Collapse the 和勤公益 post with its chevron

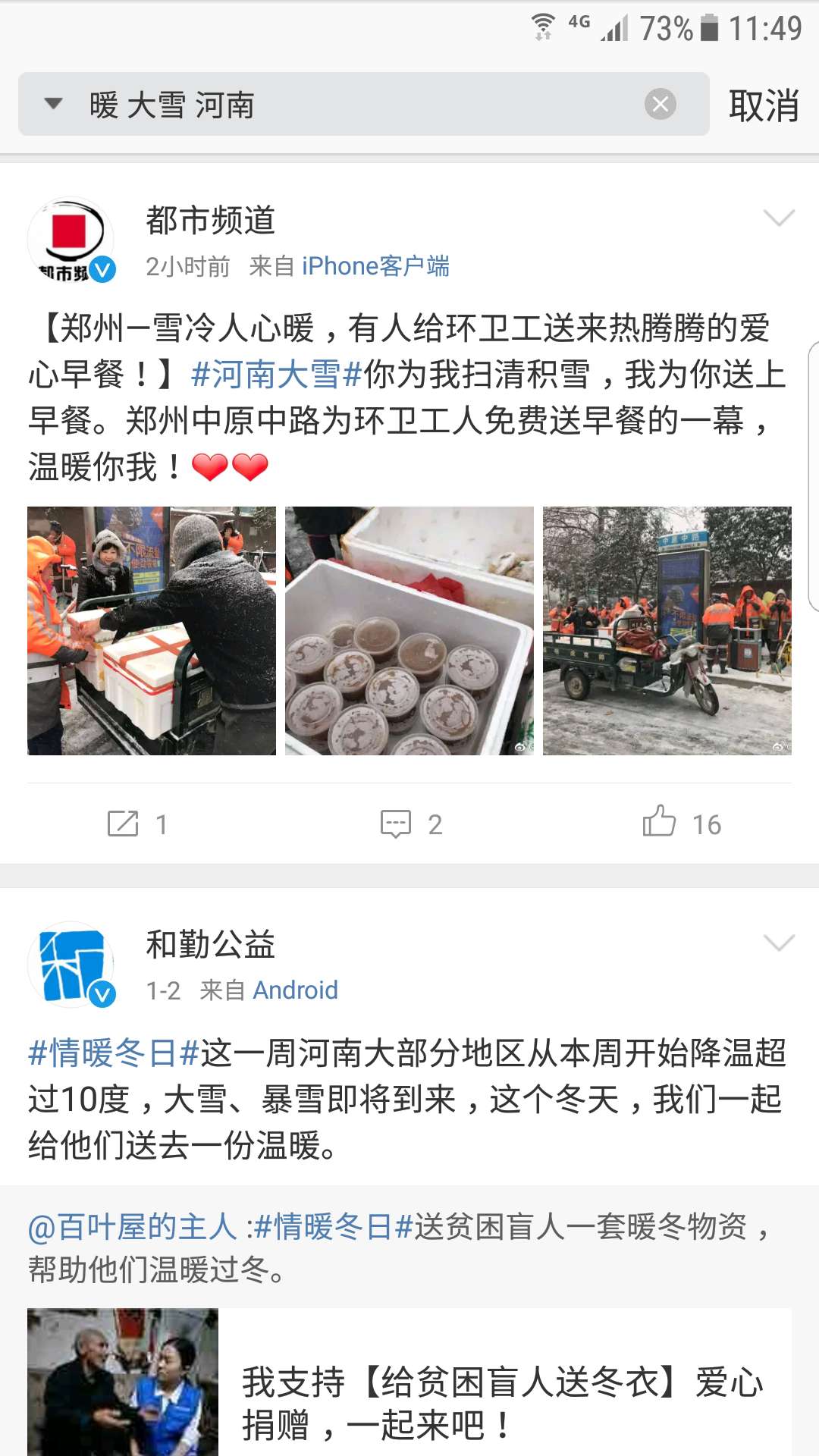(x=778, y=944)
